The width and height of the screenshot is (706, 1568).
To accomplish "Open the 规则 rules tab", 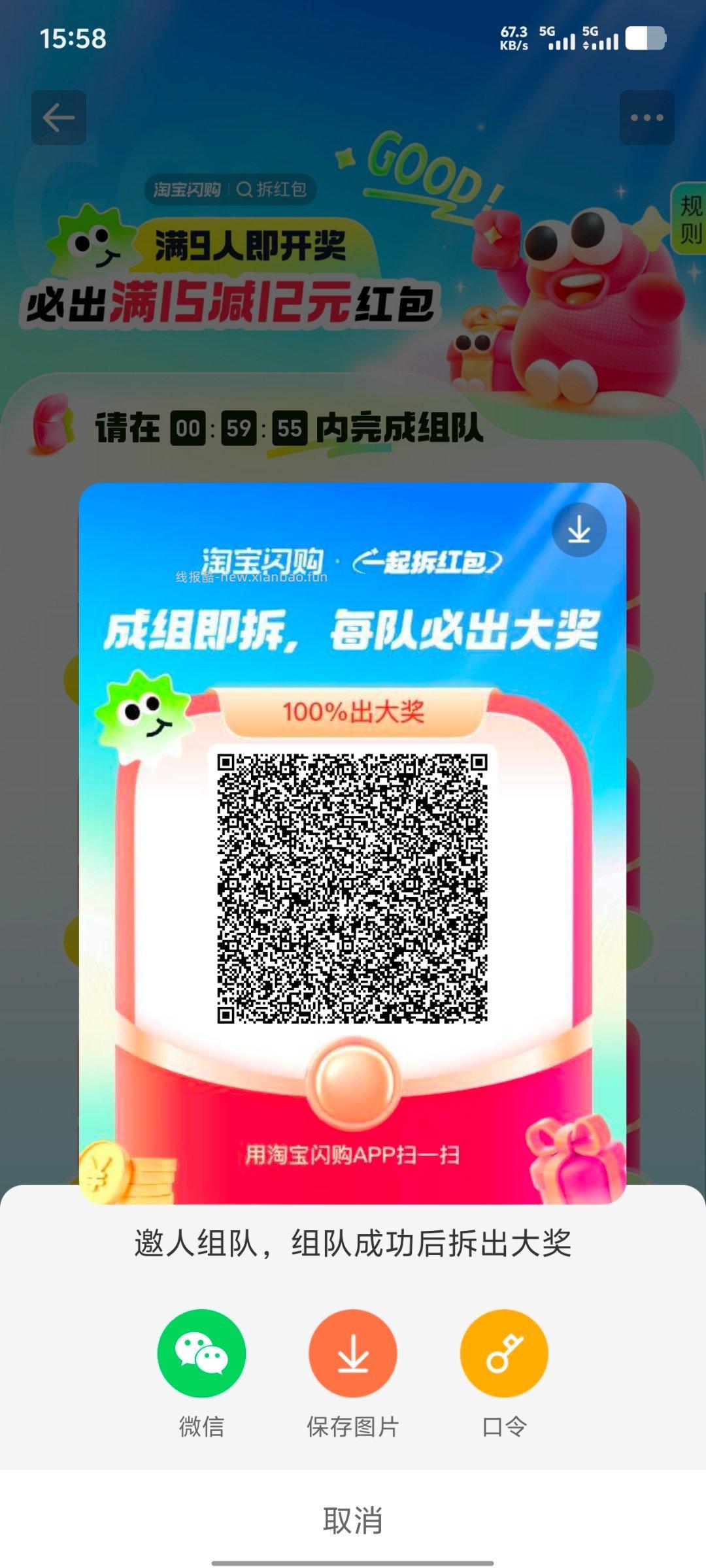I will [690, 220].
